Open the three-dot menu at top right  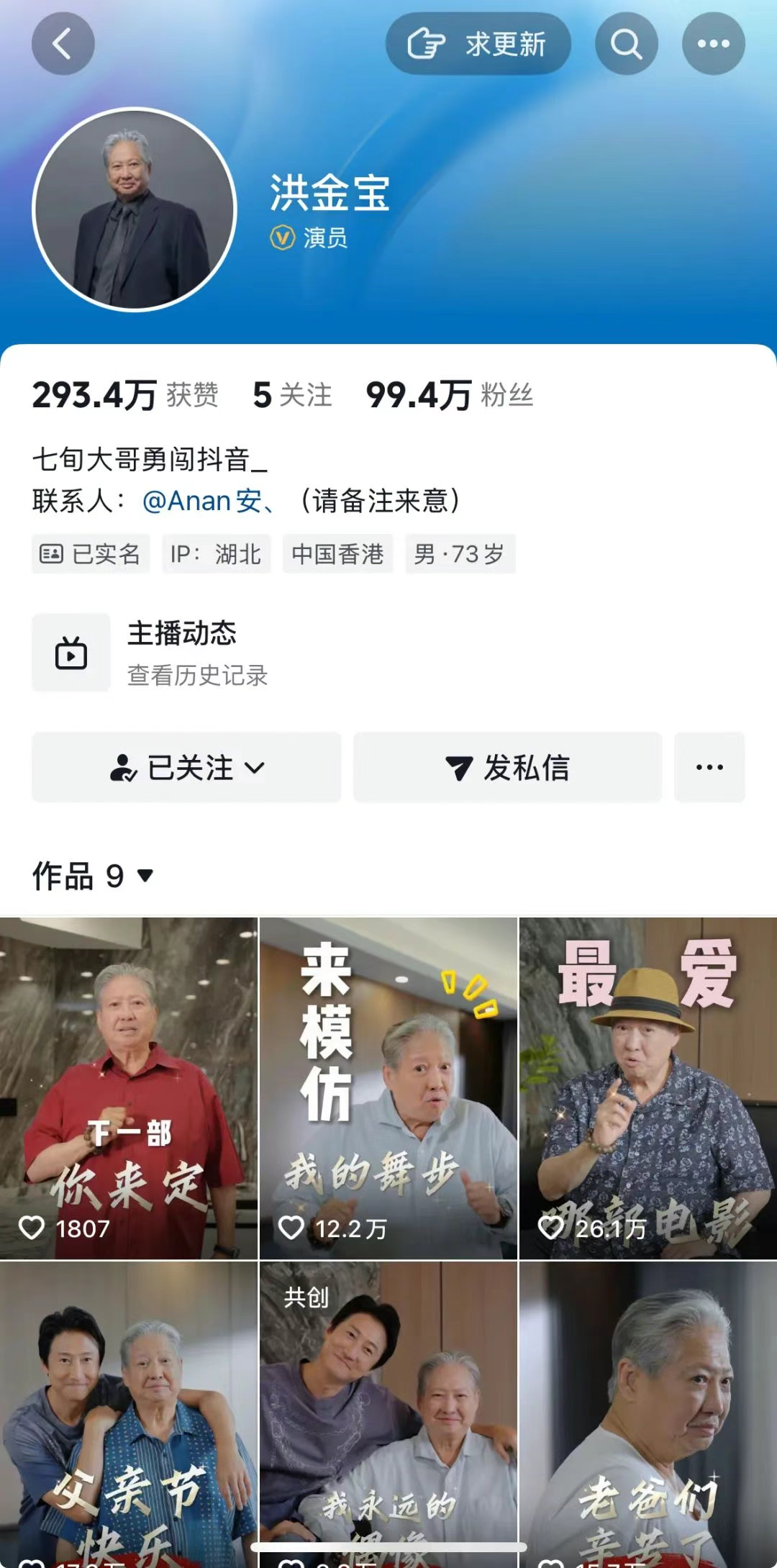tap(712, 43)
